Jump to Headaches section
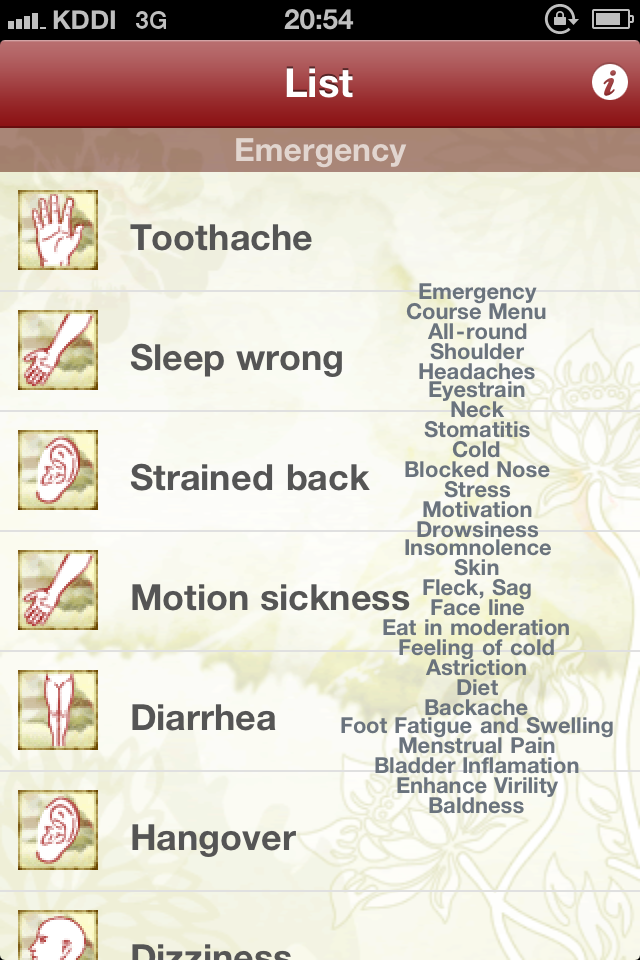Viewport: 640px width, 960px height. click(477, 372)
